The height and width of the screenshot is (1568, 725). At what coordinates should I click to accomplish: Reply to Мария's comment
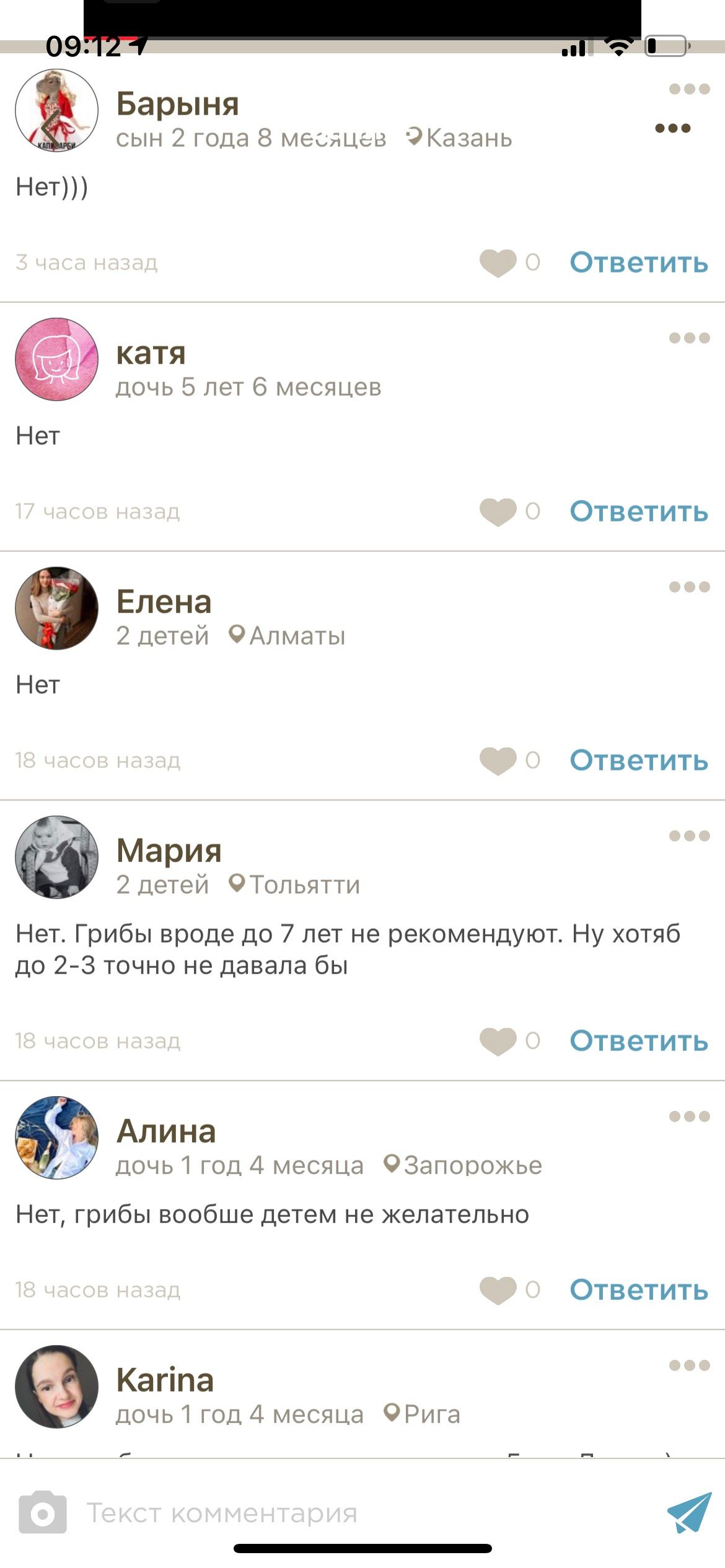639,1041
